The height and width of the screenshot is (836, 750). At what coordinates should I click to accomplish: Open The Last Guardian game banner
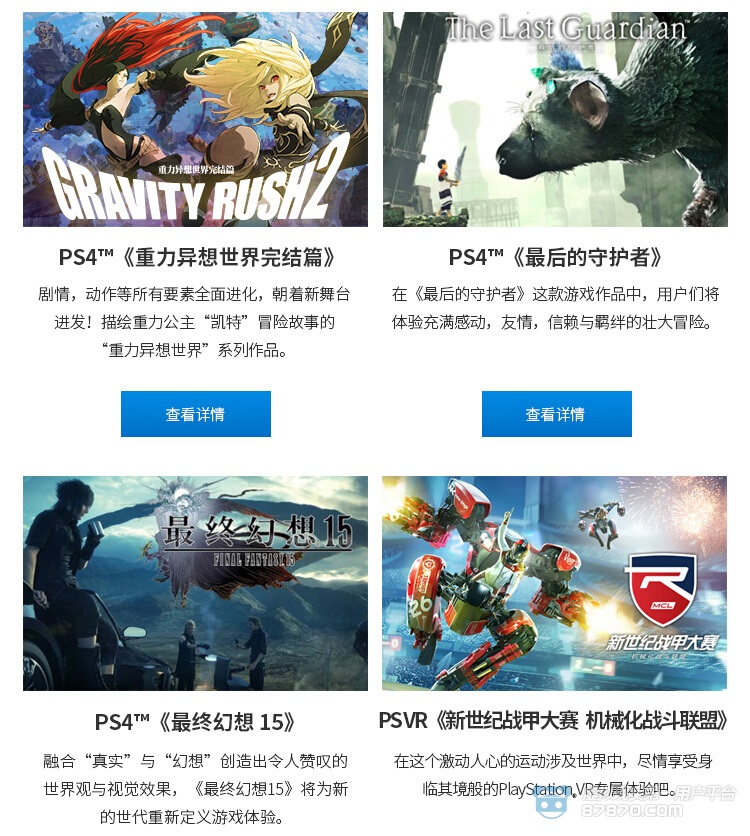(x=555, y=120)
